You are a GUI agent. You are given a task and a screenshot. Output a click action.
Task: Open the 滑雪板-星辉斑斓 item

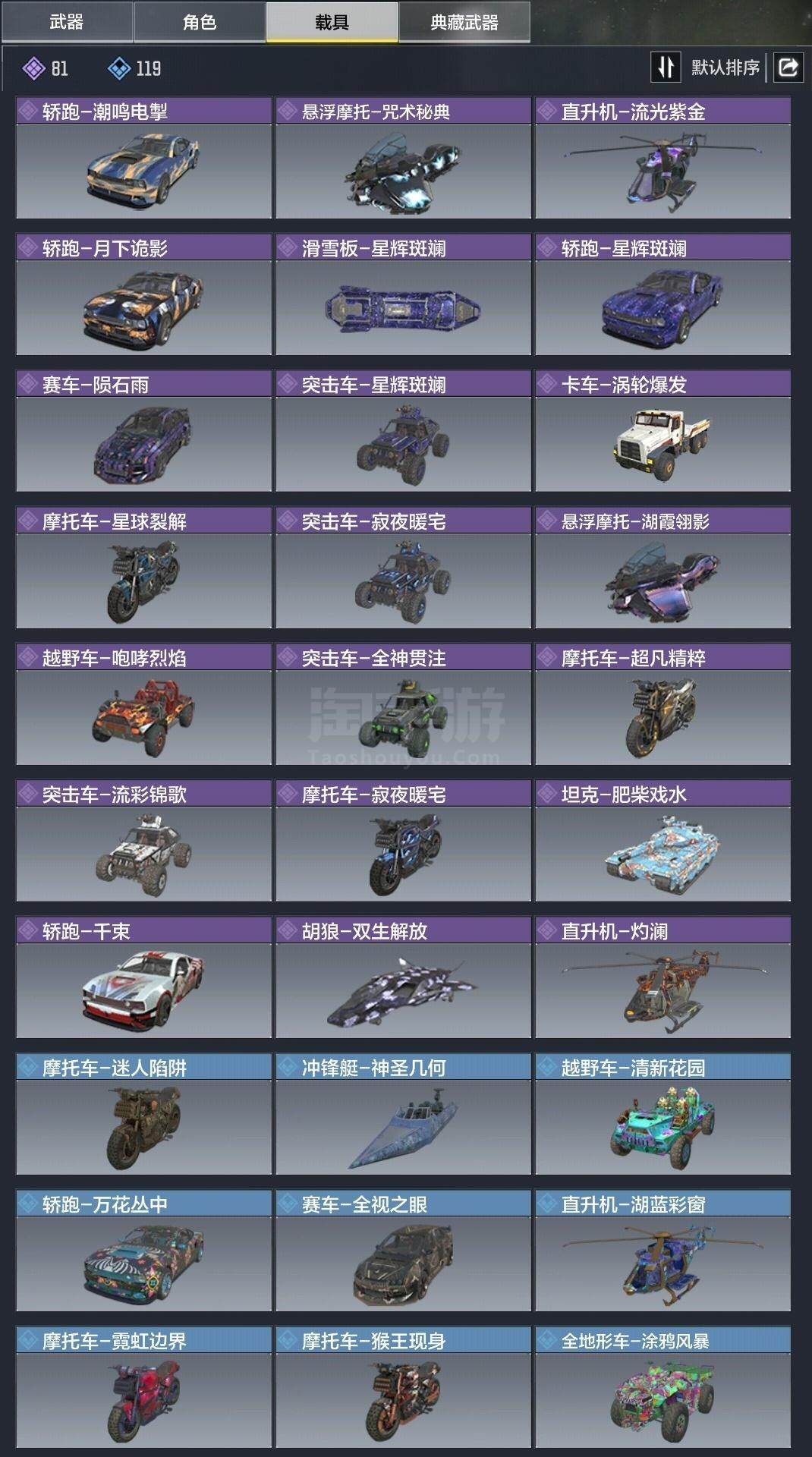point(404,294)
